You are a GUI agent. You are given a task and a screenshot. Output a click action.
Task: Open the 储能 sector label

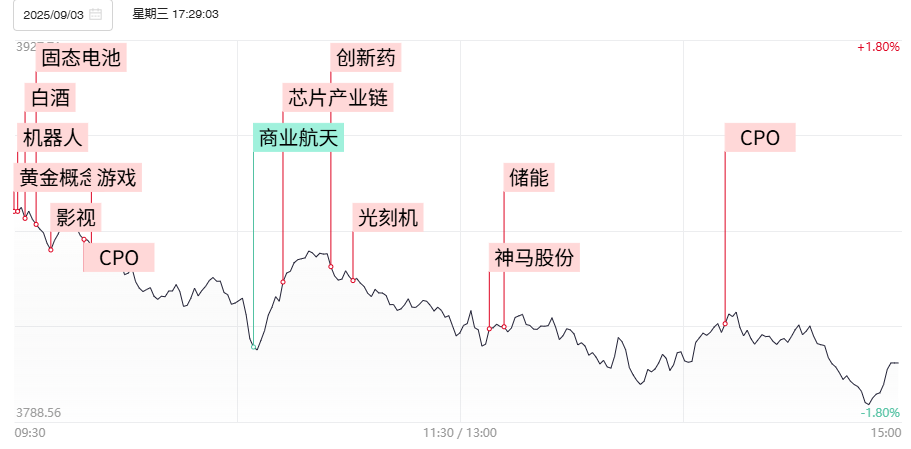tap(529, 178)
